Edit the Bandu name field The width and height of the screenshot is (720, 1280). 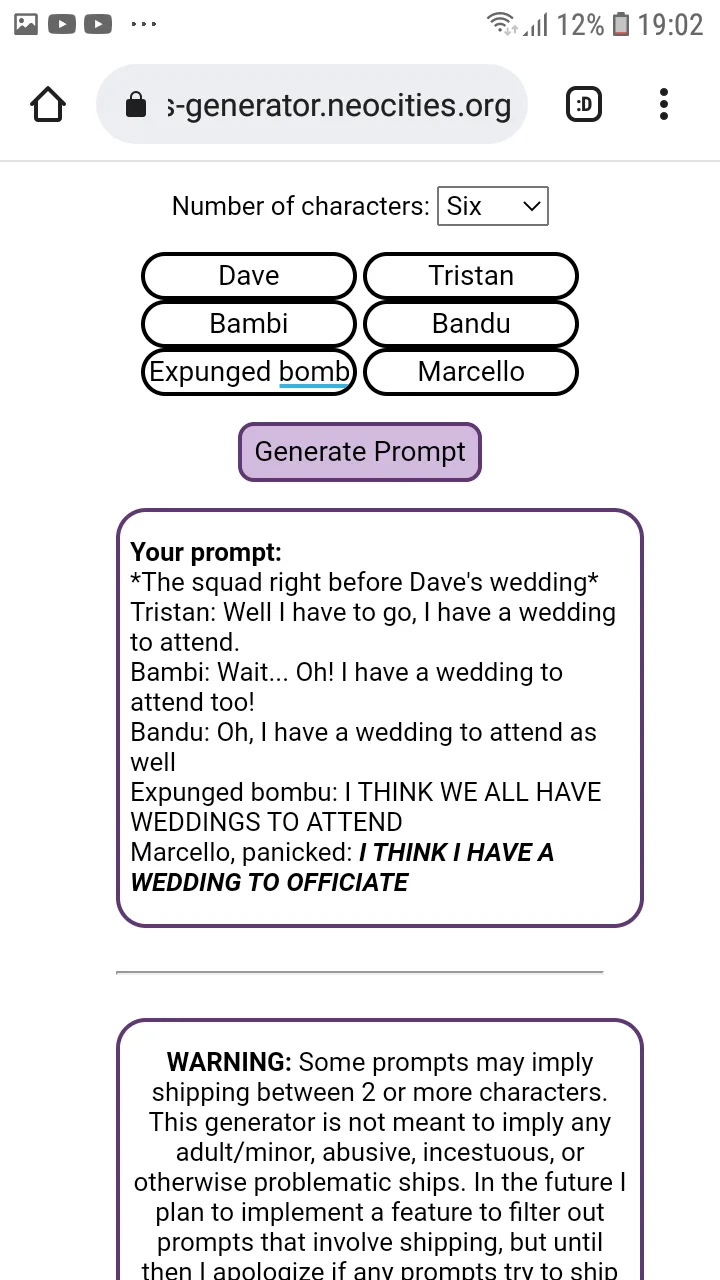pos(471,324)
